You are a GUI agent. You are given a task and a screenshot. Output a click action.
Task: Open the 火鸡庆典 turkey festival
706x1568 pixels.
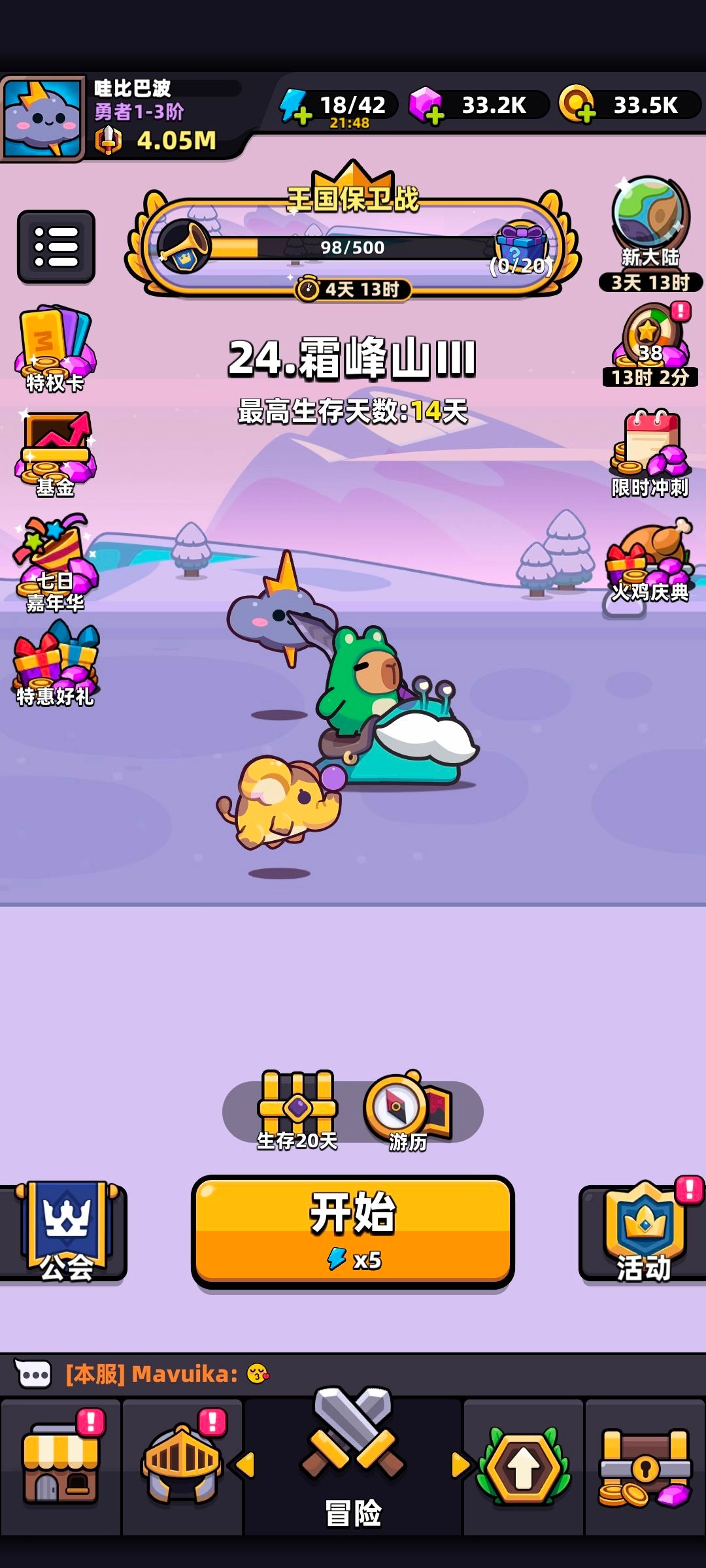650,562
